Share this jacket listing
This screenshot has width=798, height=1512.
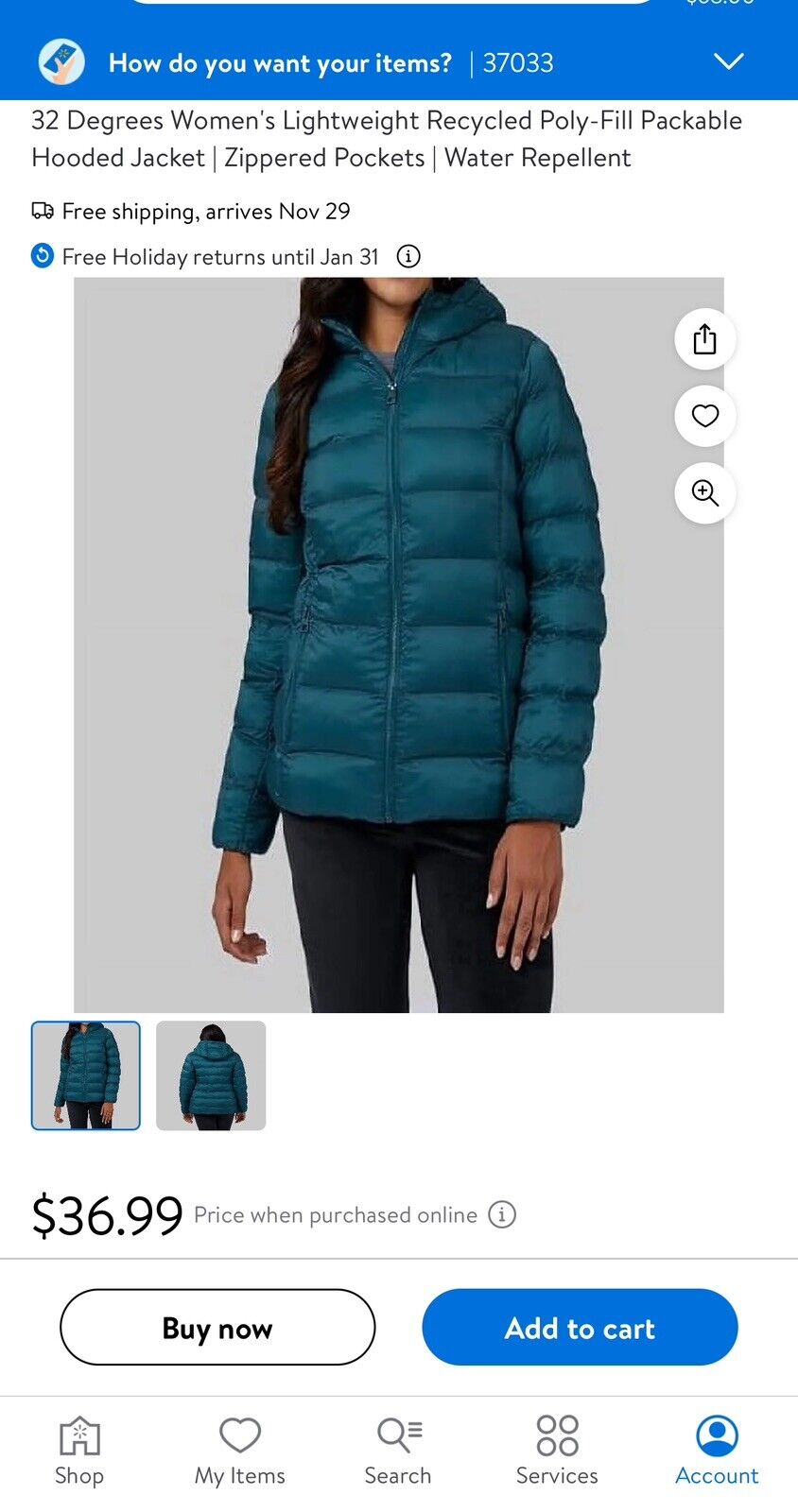704,339
